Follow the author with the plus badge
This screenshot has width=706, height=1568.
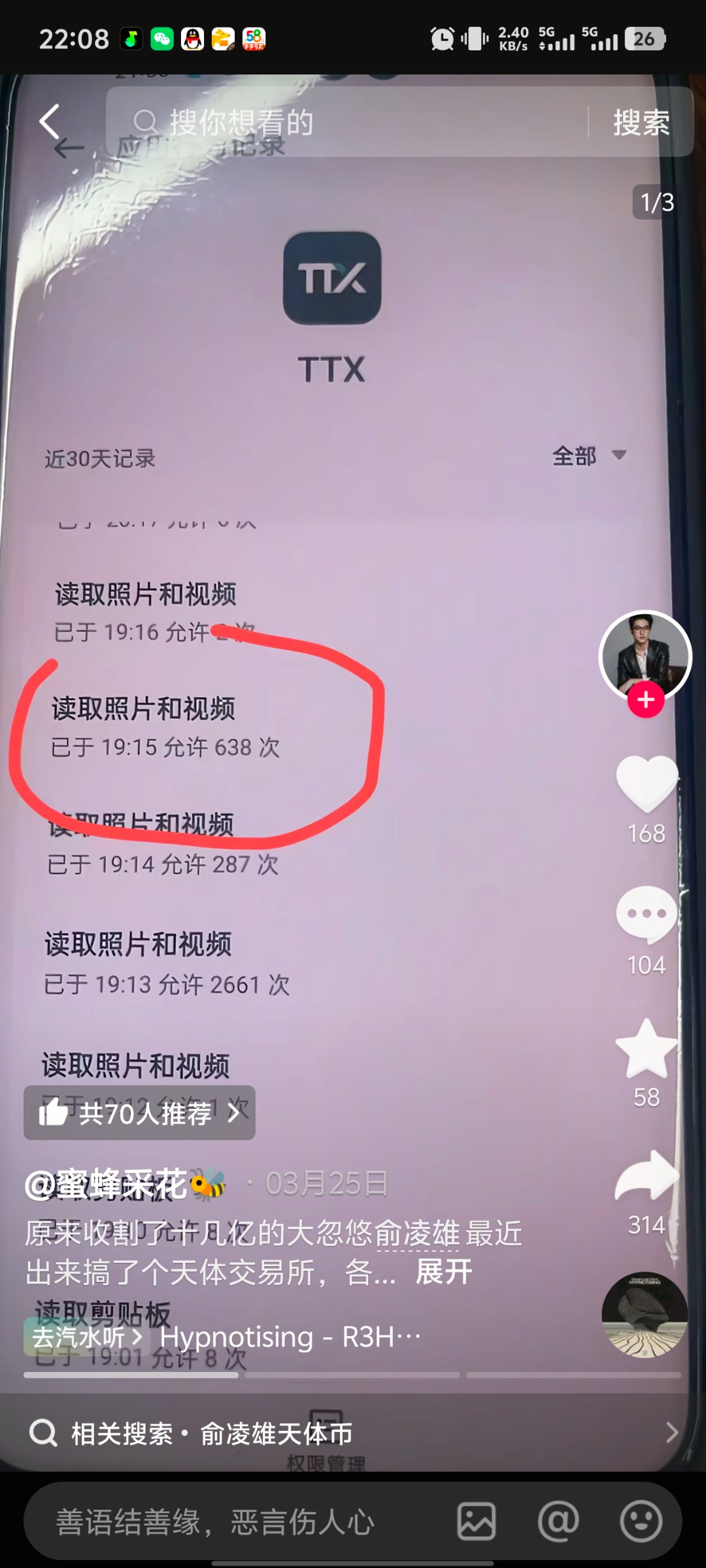(x=646, y=700)
